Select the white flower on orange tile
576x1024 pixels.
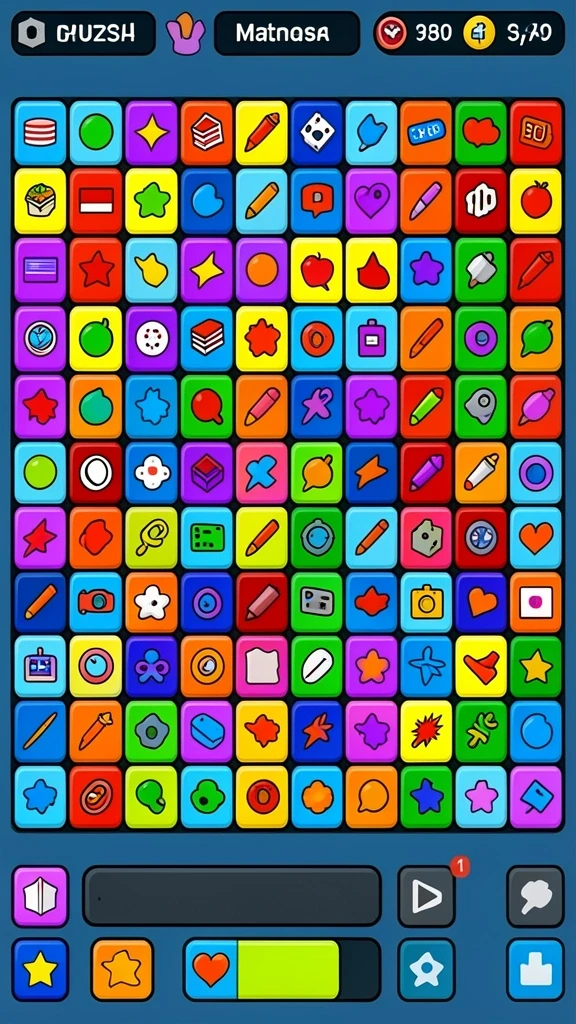(x=152, y=604)
